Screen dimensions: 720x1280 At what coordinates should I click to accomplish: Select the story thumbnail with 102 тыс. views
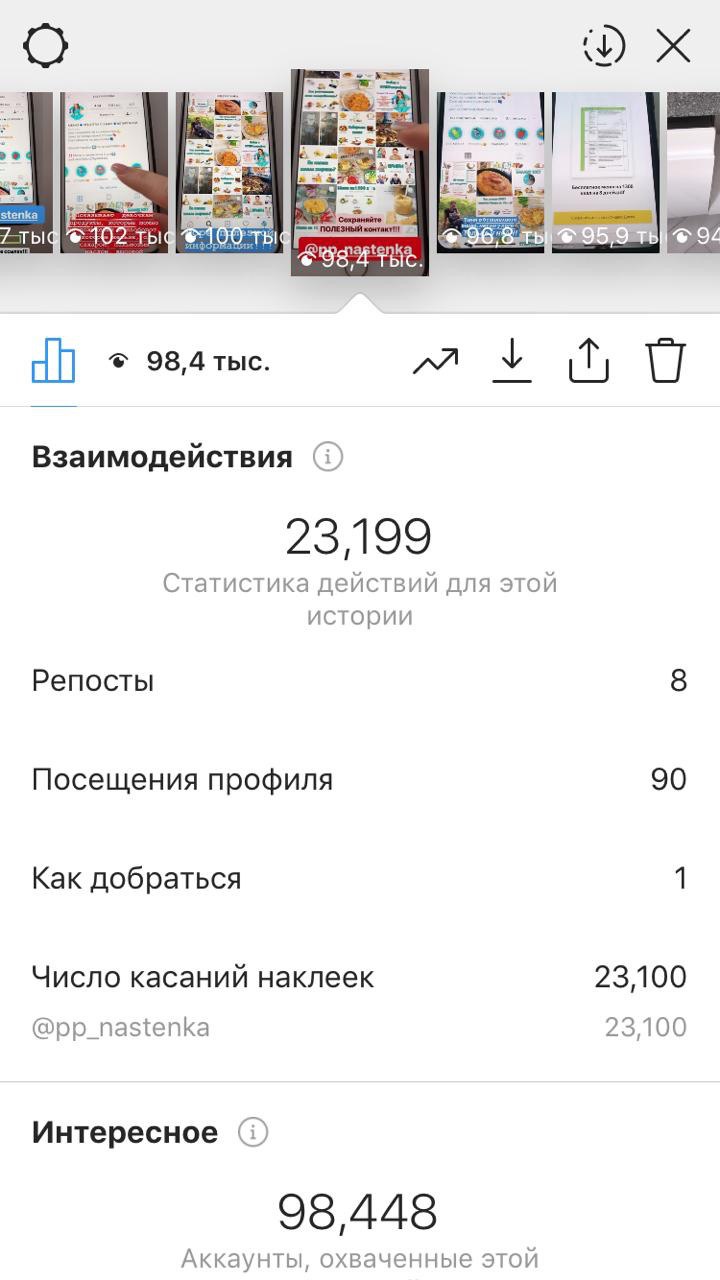pyautogui.click(x=114, y=172)
